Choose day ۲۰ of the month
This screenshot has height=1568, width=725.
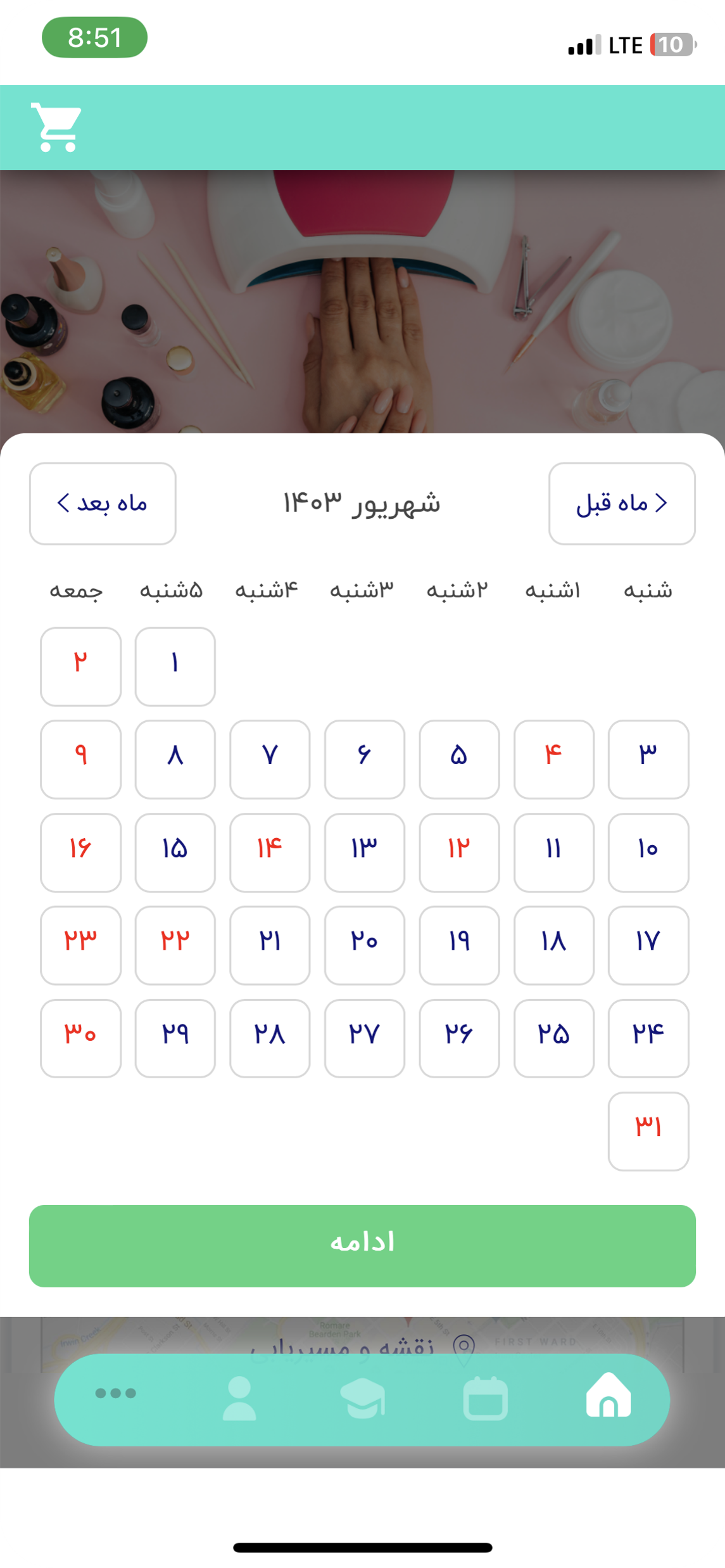coord(365,945)
